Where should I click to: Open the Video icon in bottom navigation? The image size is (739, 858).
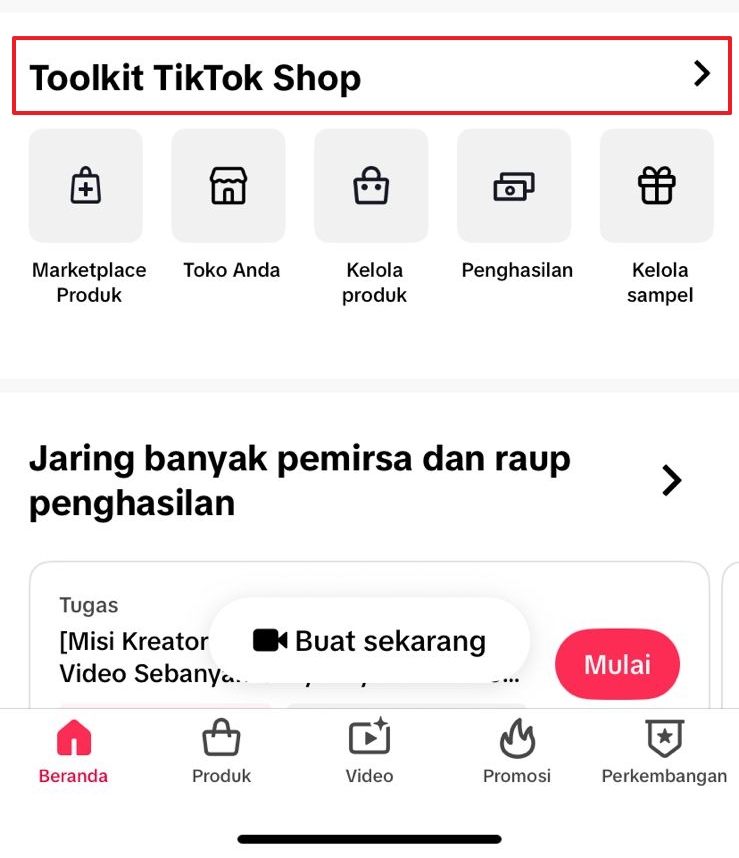click(369, 739)
